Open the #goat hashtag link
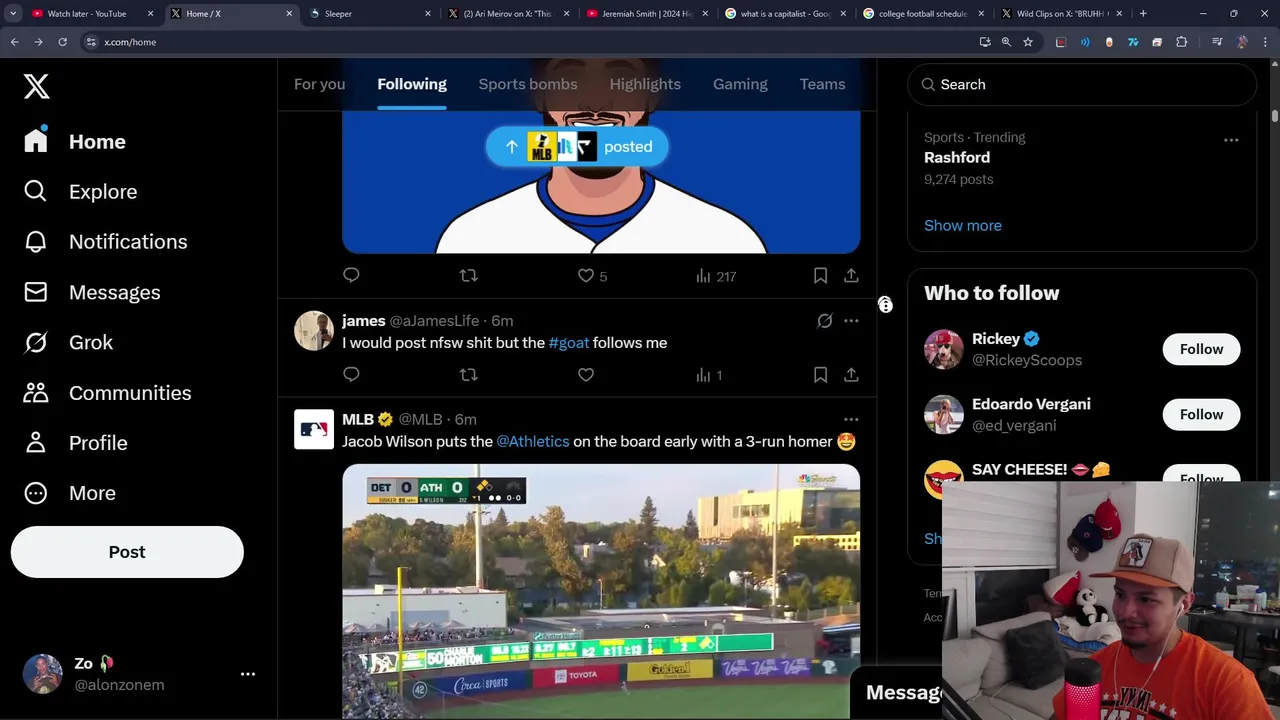This screenshot has height=720, width=1280. pyautogui.click(x=568, y=343)
